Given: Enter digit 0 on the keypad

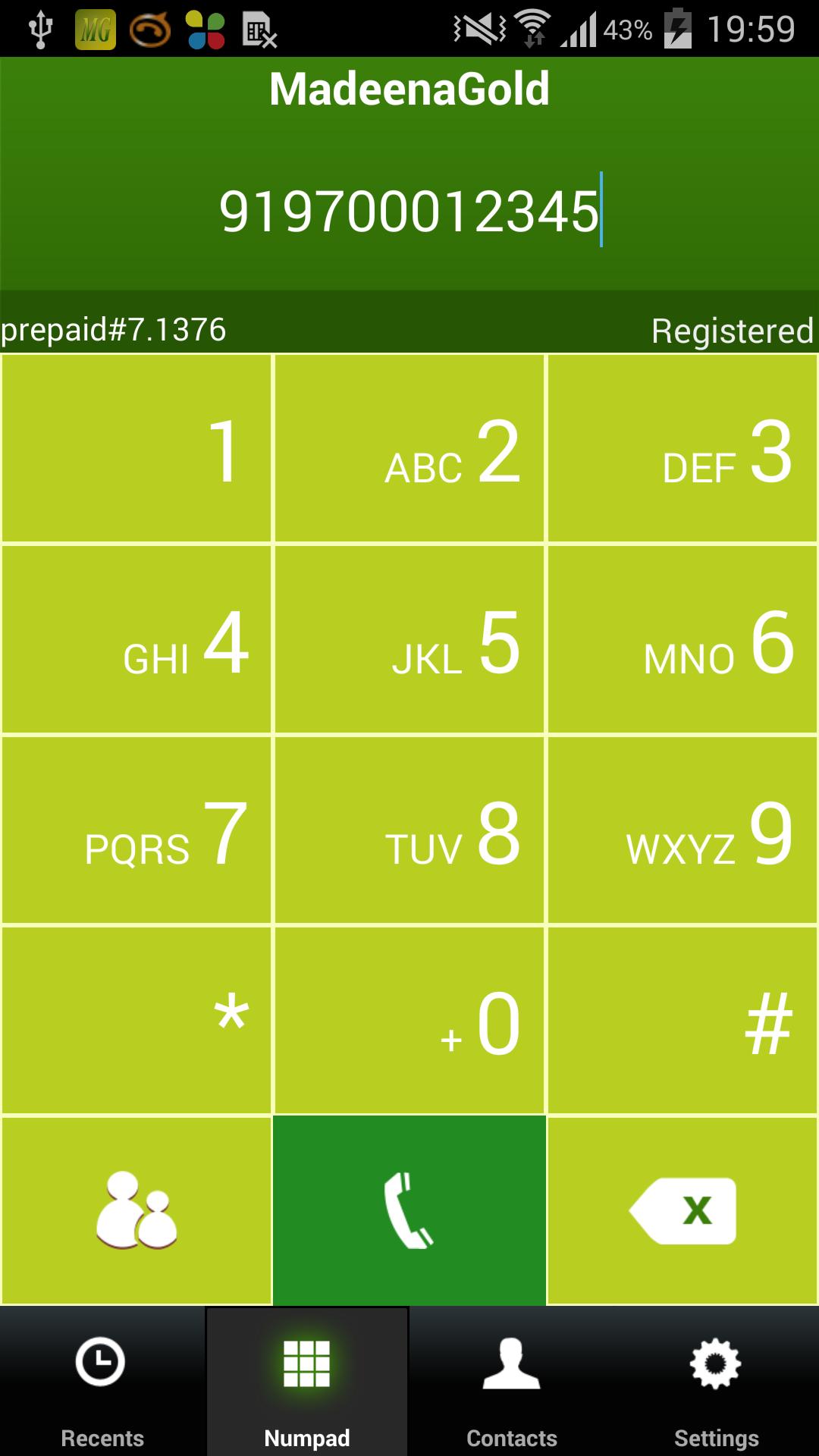Looking at the screenshot, I should [409, 1021].
